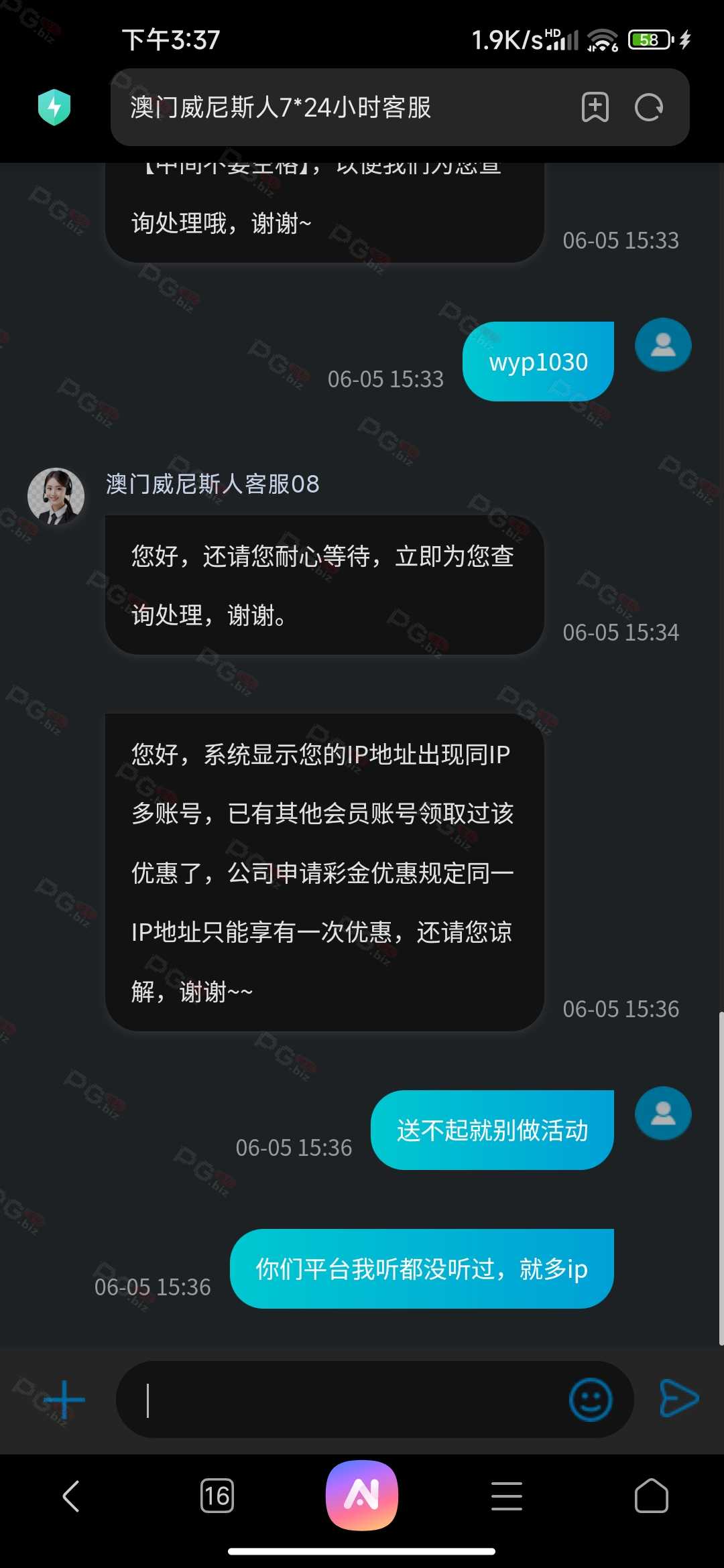This screenshot has height=1568, width=724.
Task: Tap the 澳门威尼斯人客服08 agent avatar
Action: point(56,497)
